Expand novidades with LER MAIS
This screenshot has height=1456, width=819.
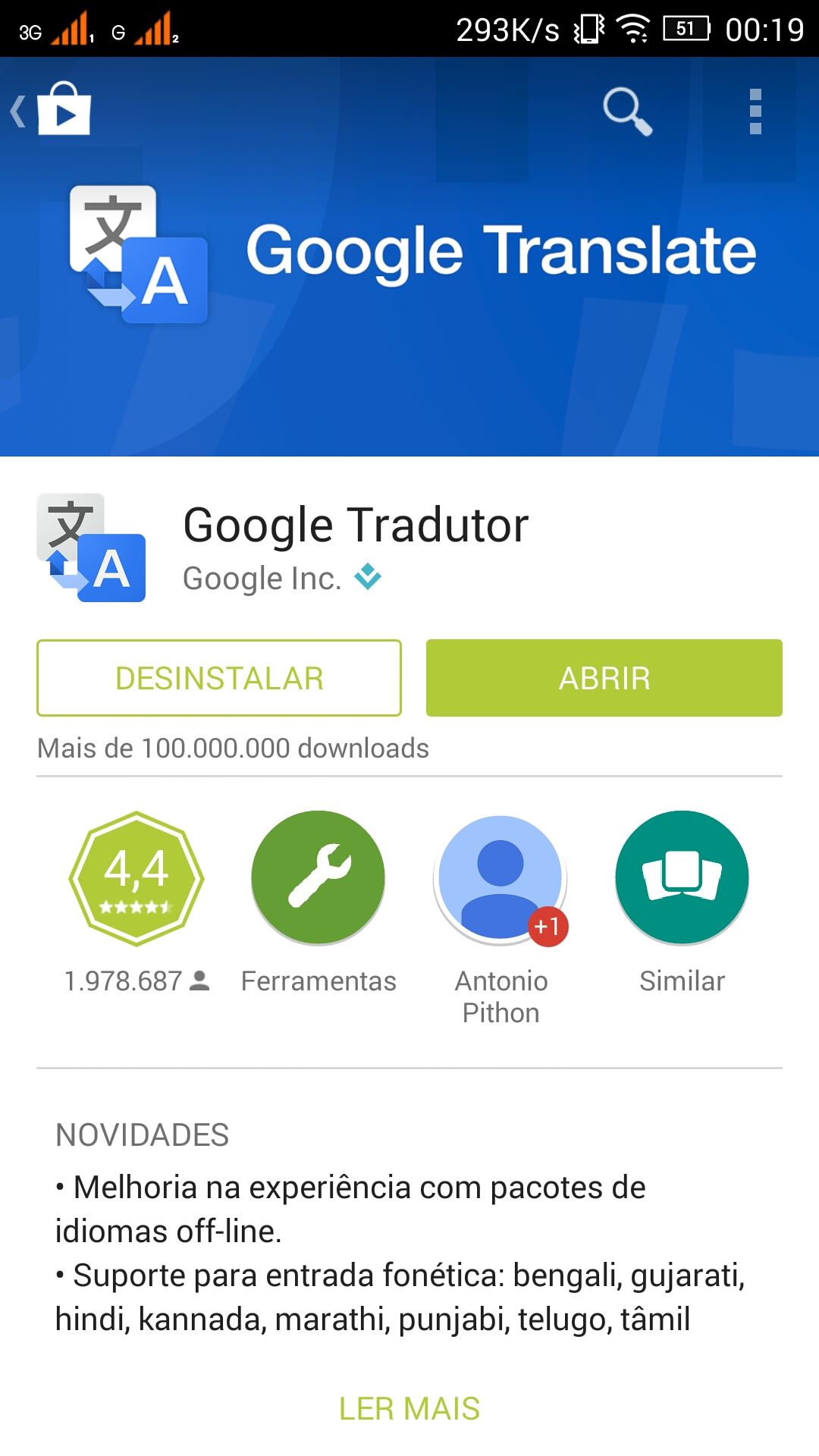409,1409
